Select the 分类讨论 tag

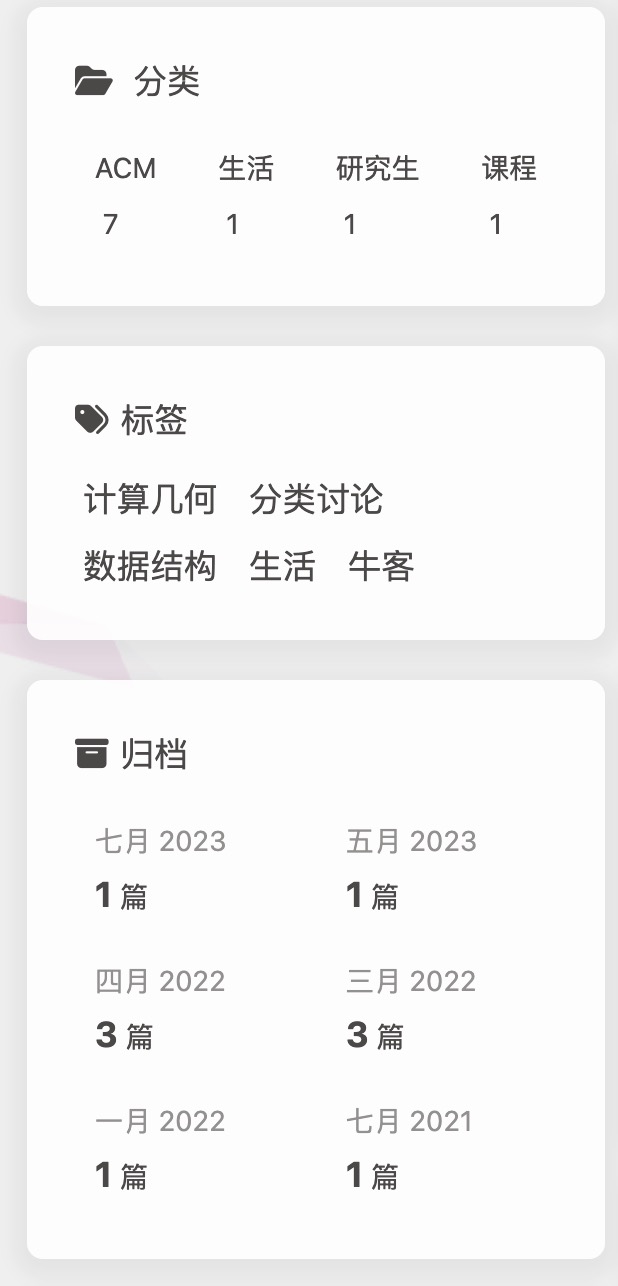pos(316,499)
